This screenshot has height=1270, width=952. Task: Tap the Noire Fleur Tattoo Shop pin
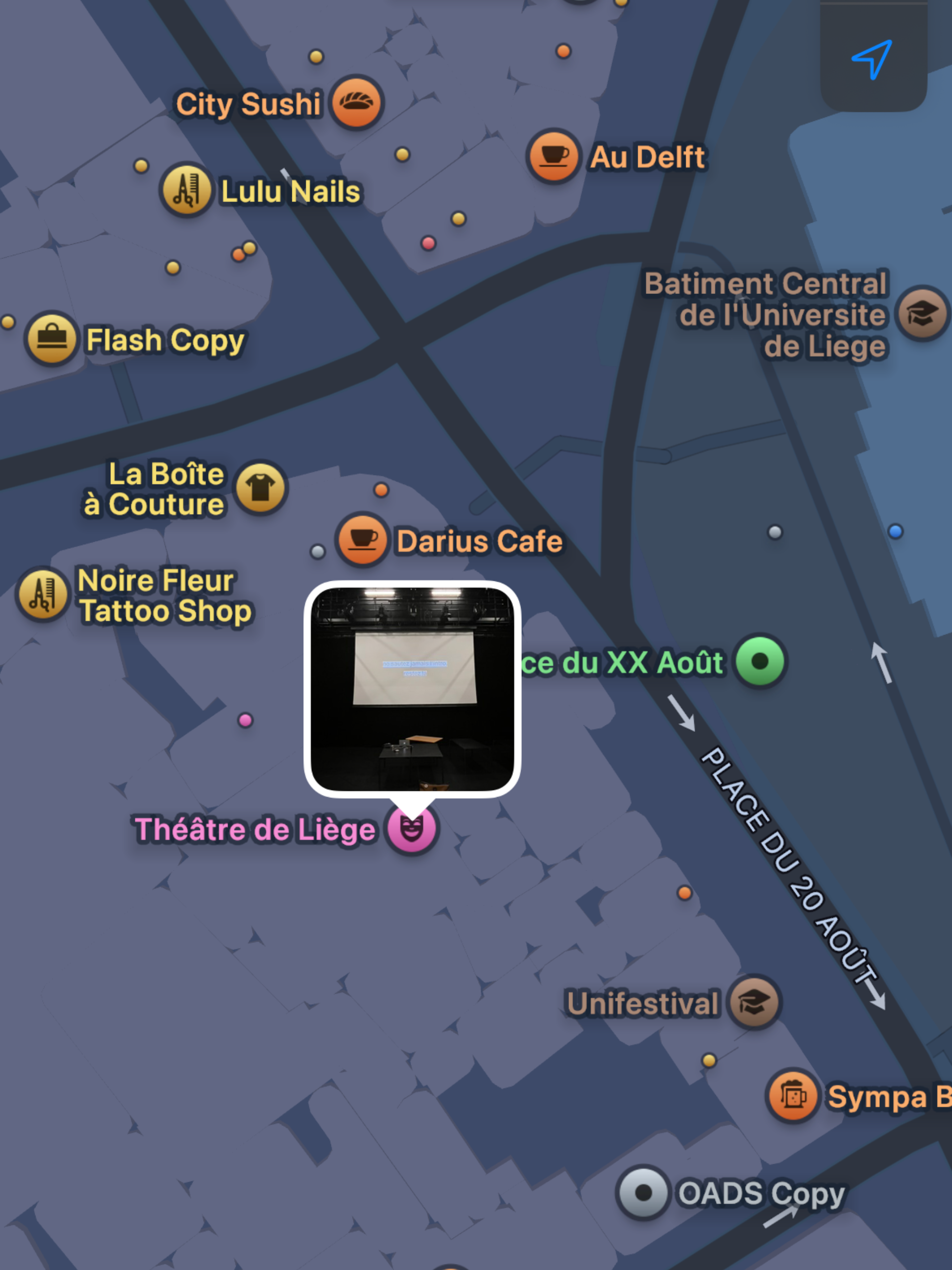point(43,594)
